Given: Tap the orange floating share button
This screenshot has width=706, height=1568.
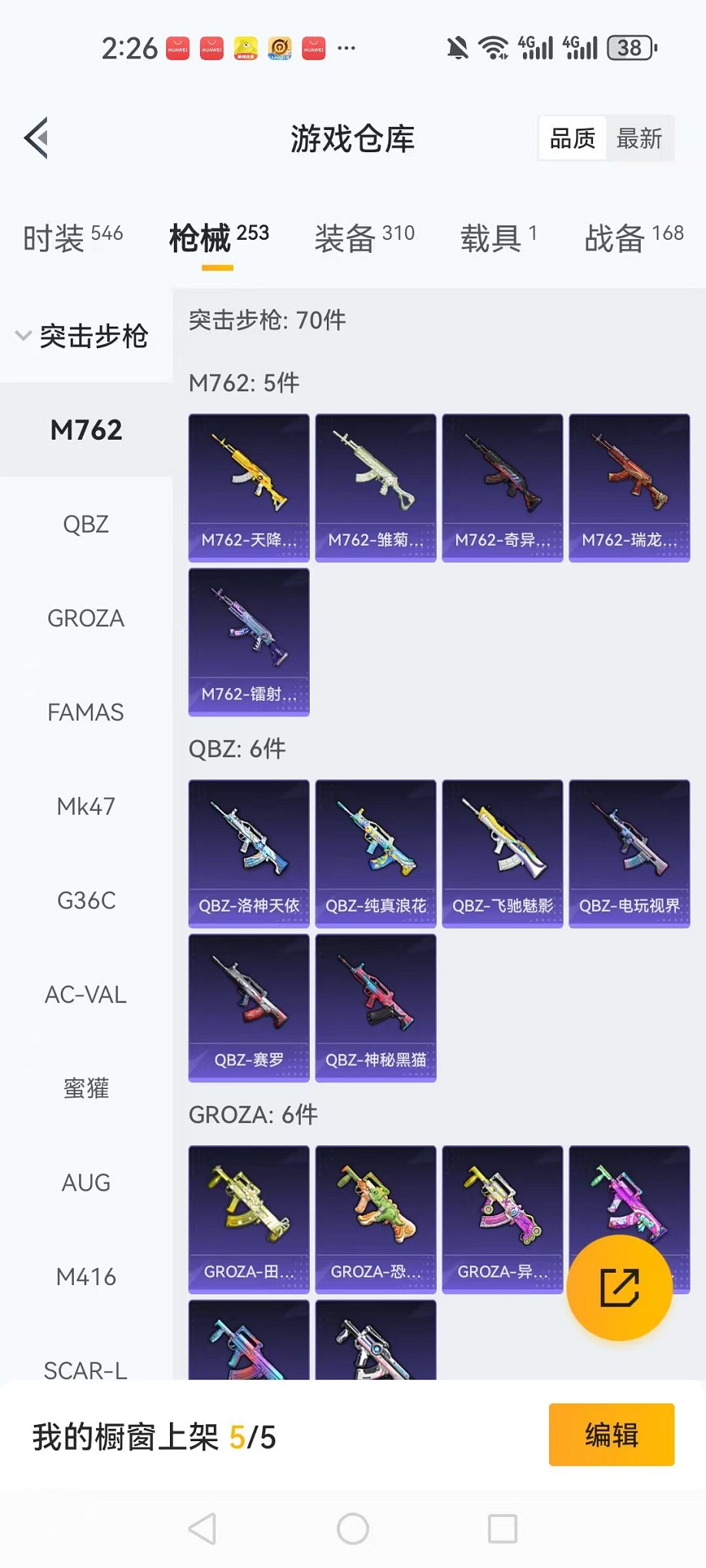Looking at the screenshot, I should point(619,1287).
